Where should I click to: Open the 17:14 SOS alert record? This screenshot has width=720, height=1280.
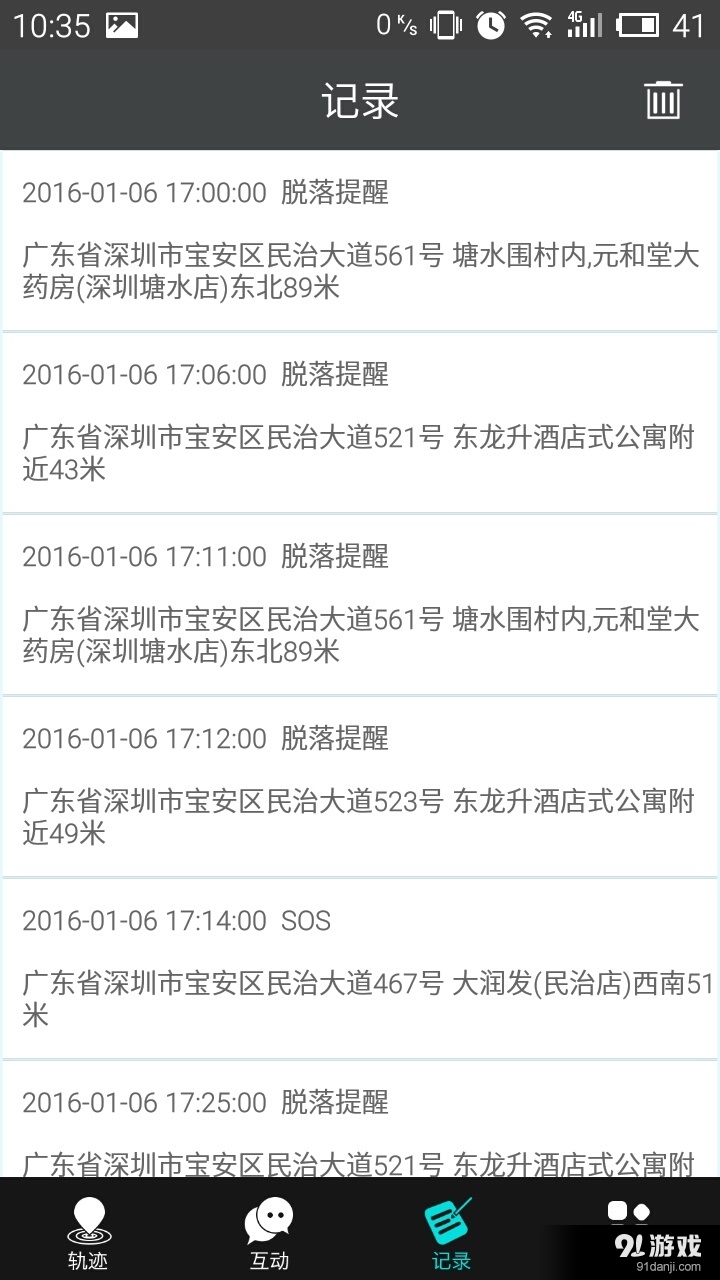point(360,965)
